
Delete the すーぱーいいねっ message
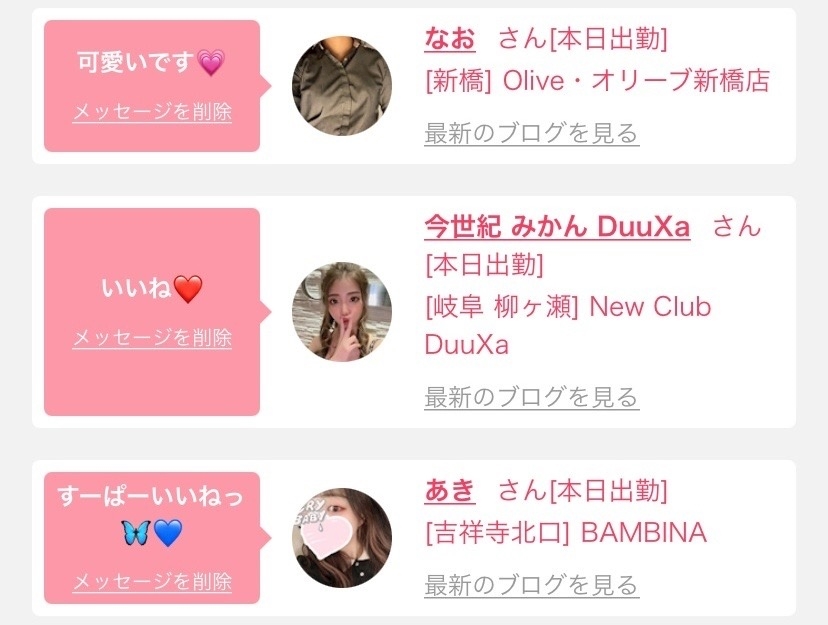tap(152, 581)
